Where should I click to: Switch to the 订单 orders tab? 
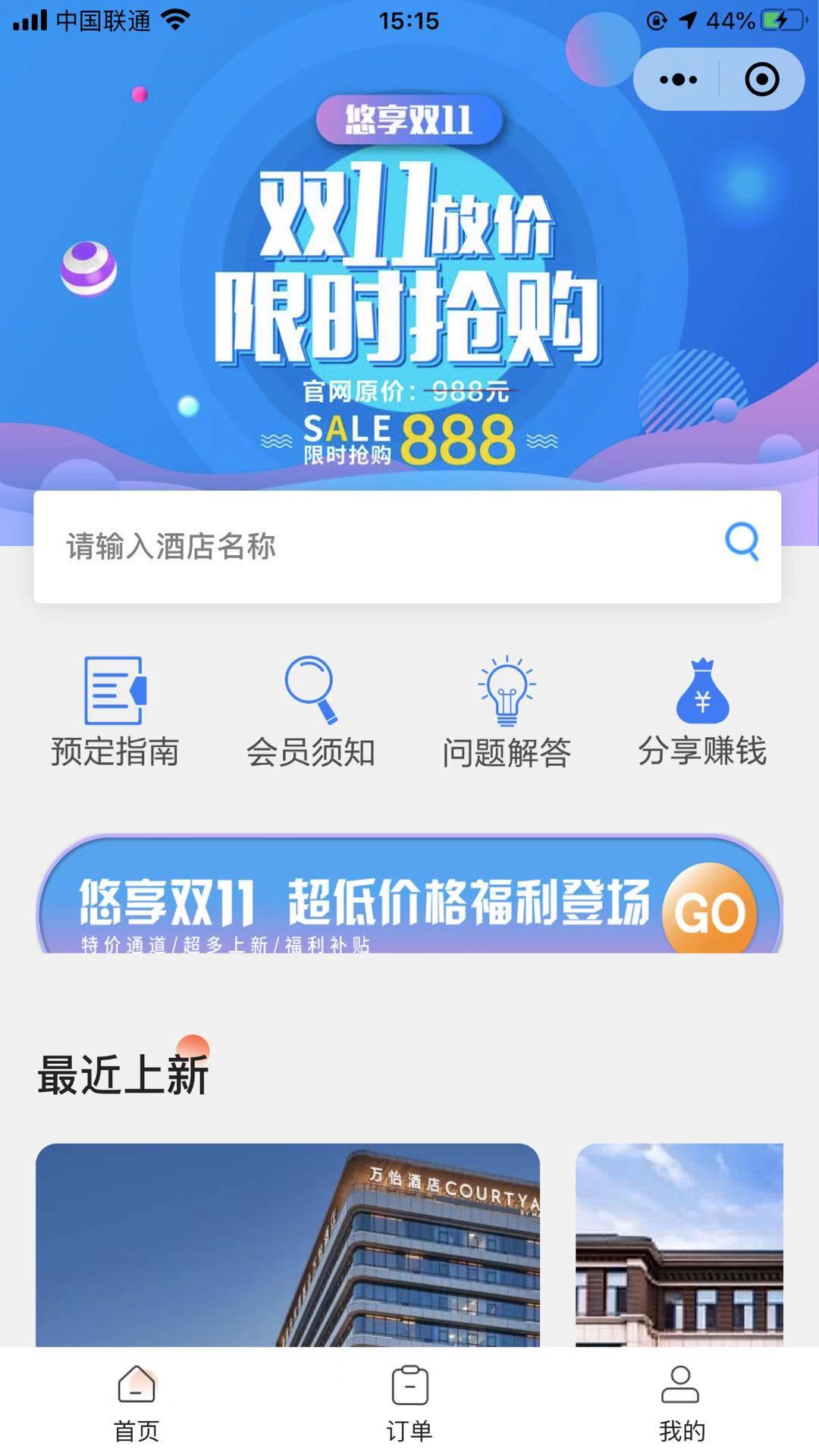click(409, 1403)
